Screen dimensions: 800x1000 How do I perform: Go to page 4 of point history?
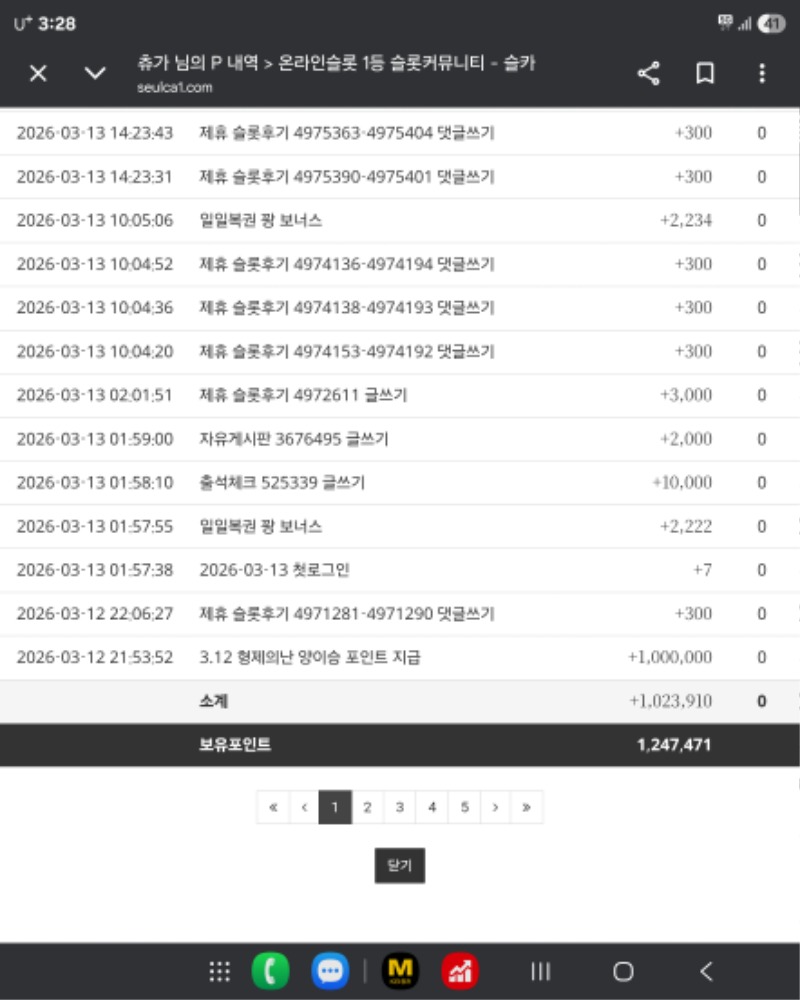pos(431,807)
